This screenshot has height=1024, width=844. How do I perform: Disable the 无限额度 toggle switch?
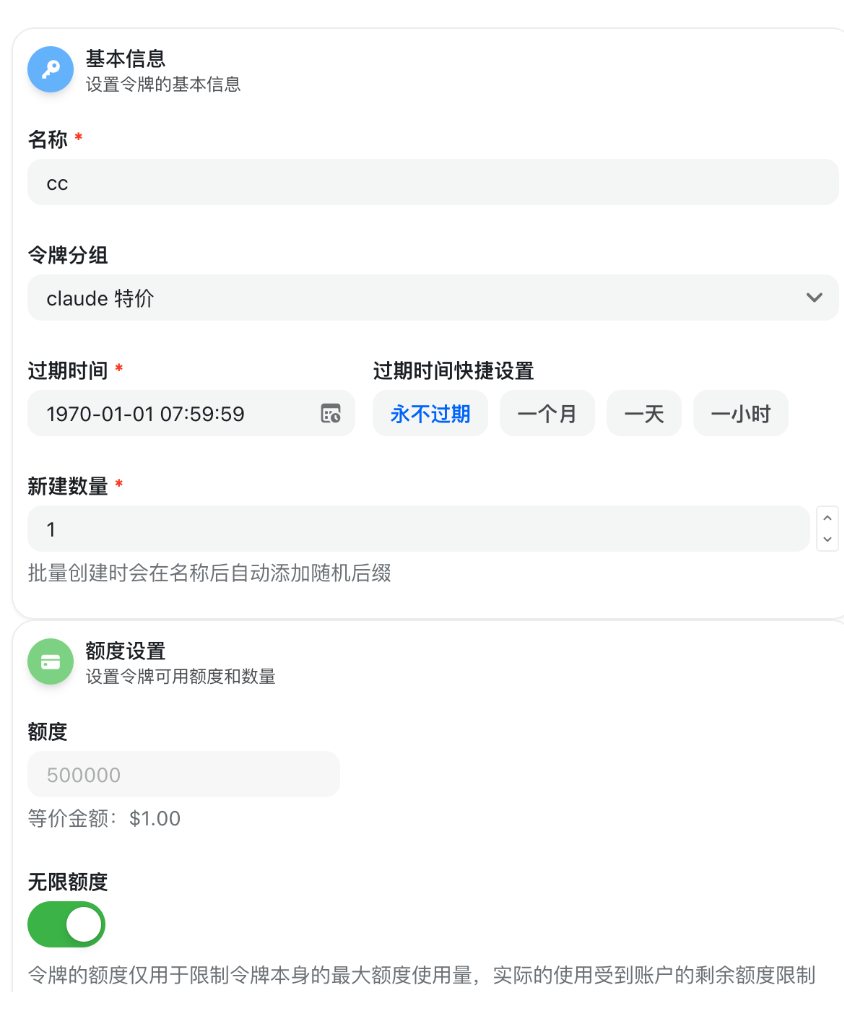coord(66,924)
